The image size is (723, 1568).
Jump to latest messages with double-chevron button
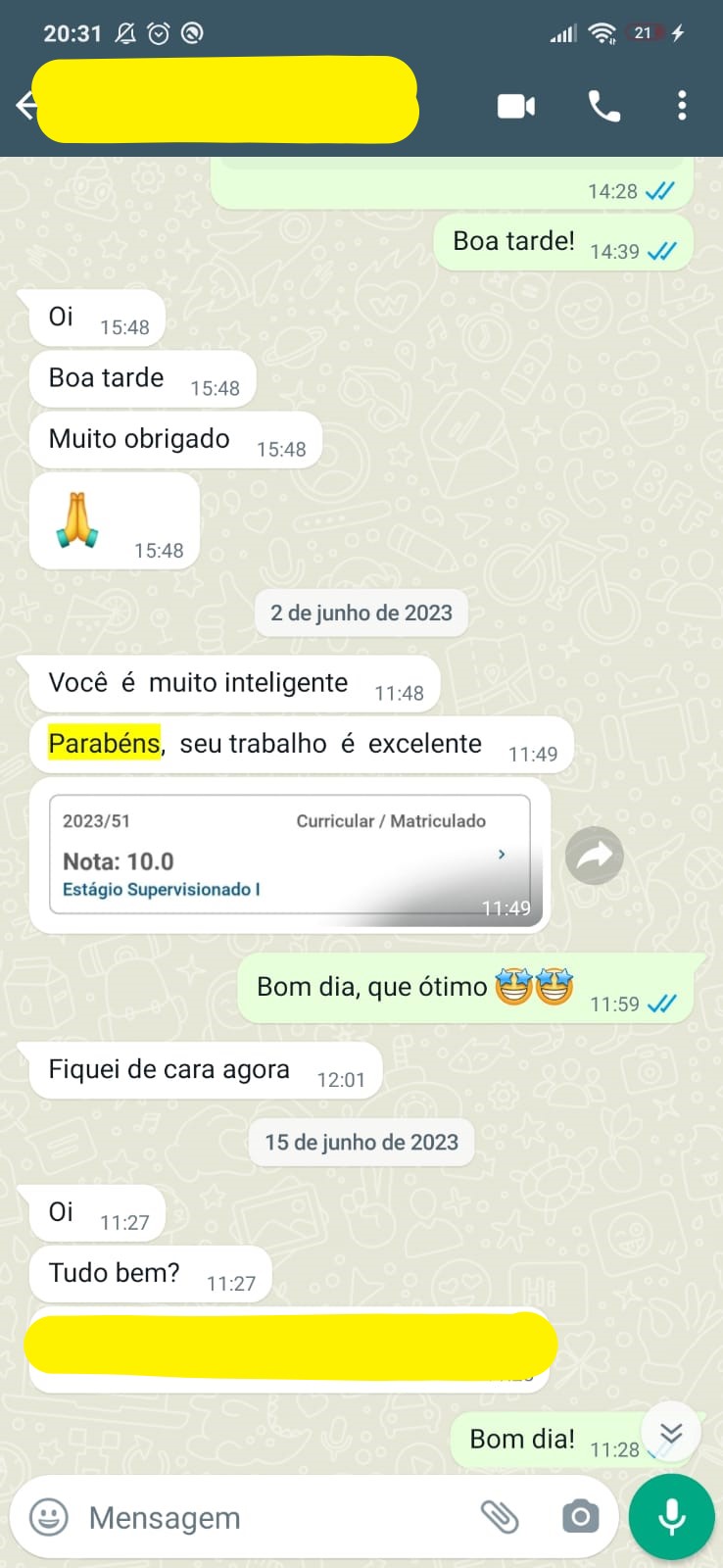pyautogui.click(x=671, y=1434)
